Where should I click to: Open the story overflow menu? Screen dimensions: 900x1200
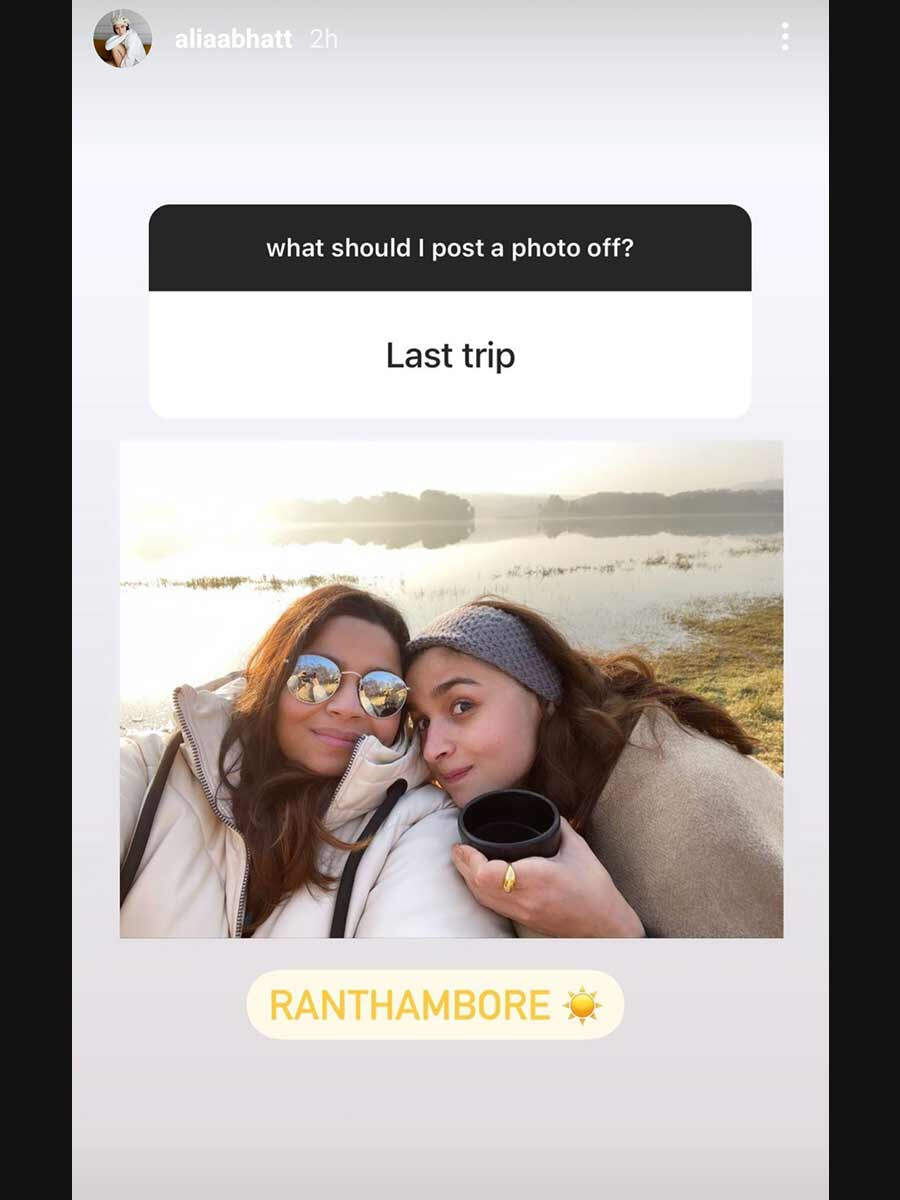[785, 37]
